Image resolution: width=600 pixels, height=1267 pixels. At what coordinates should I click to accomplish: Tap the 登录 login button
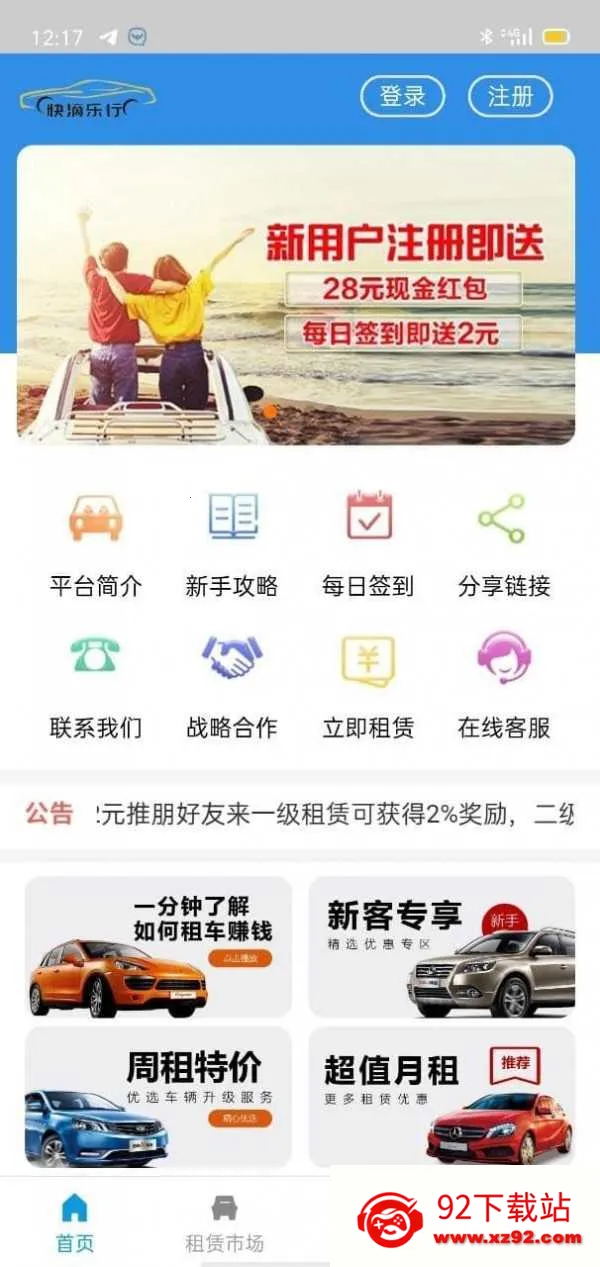(x=402, y=97)
